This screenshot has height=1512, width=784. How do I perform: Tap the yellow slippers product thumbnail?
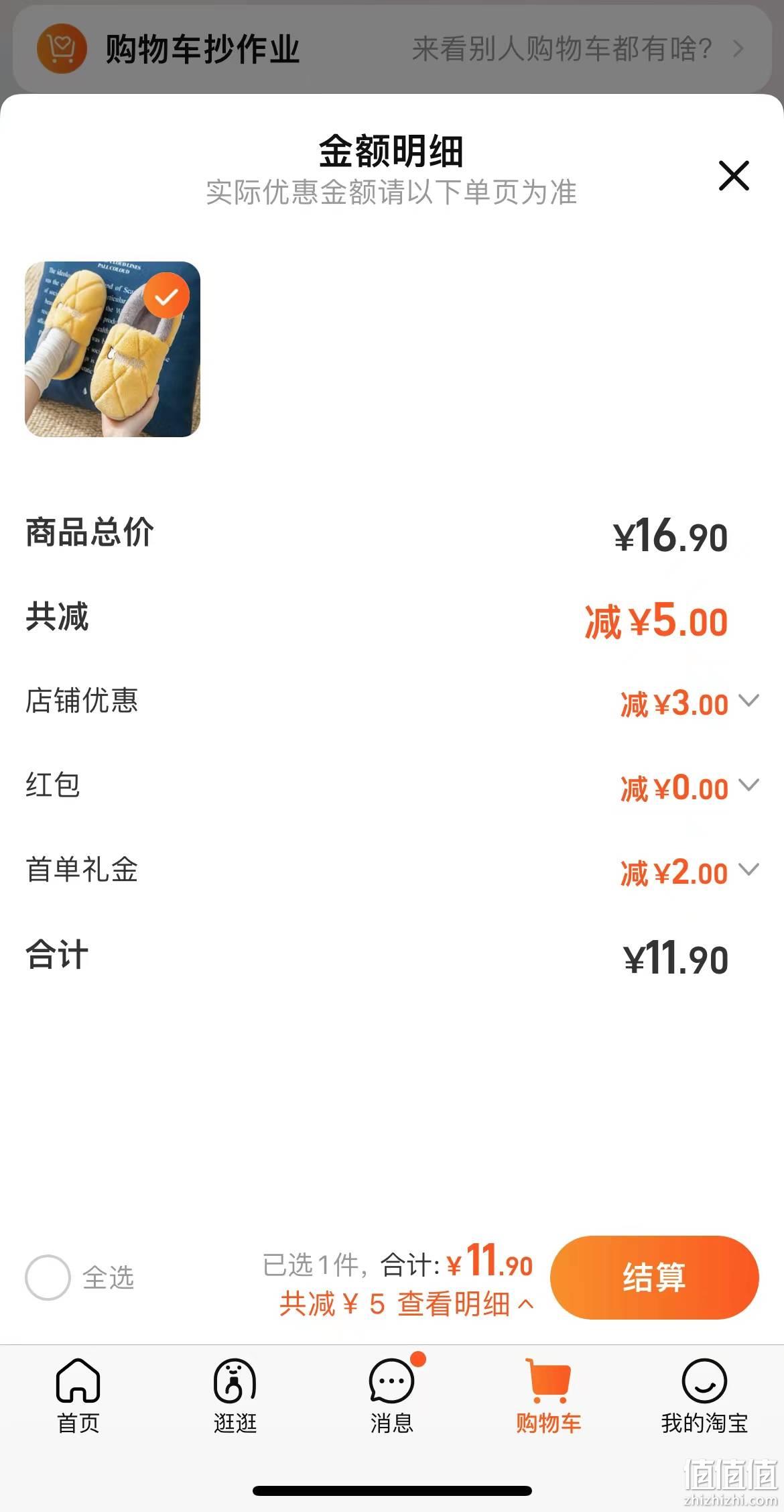click(113, 349)
